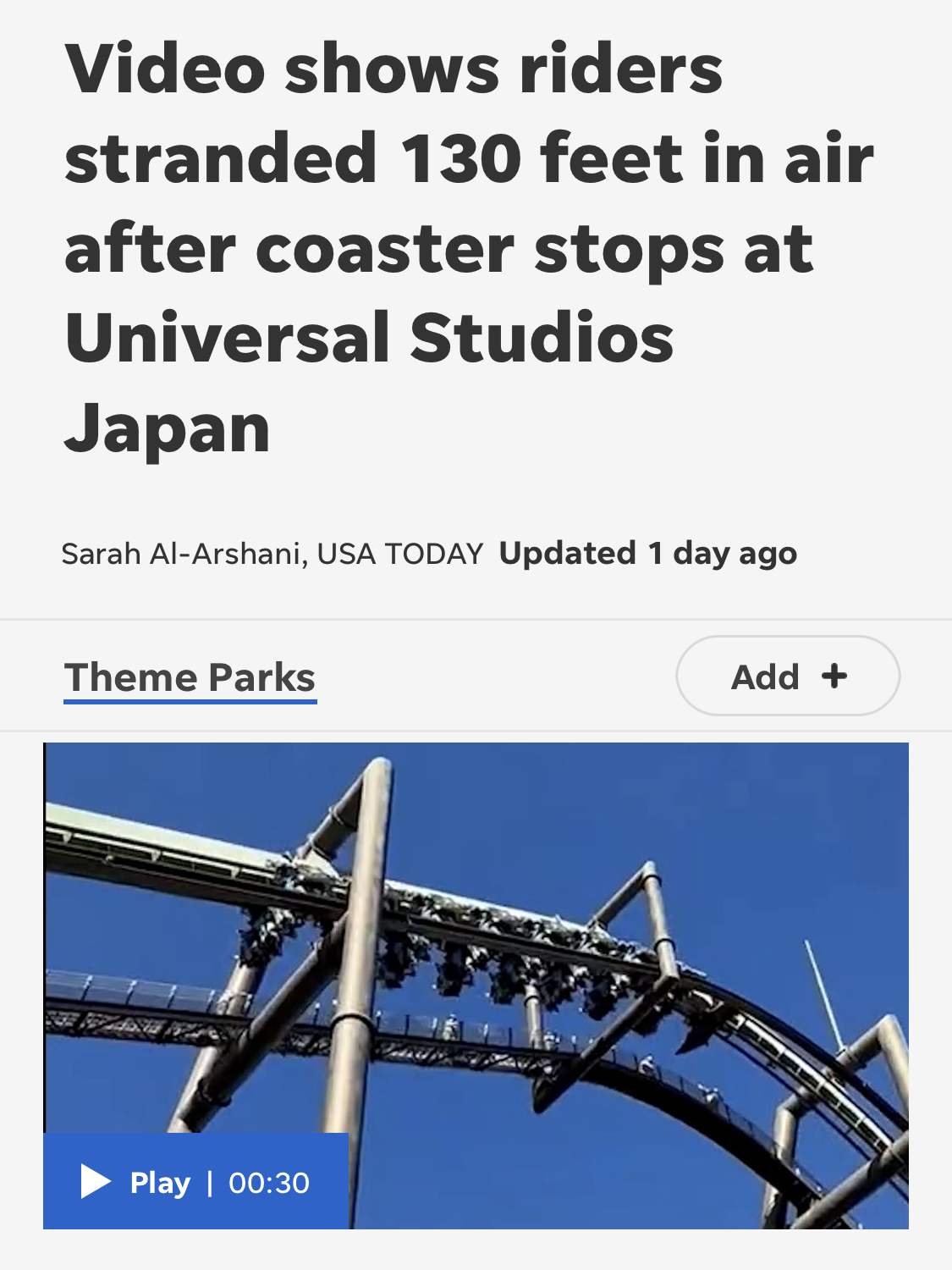Image resolution: width=952 pixels, height=1270 pixels.
Task: Add Theme Parks to followed topics
Action: pos(787,676)
